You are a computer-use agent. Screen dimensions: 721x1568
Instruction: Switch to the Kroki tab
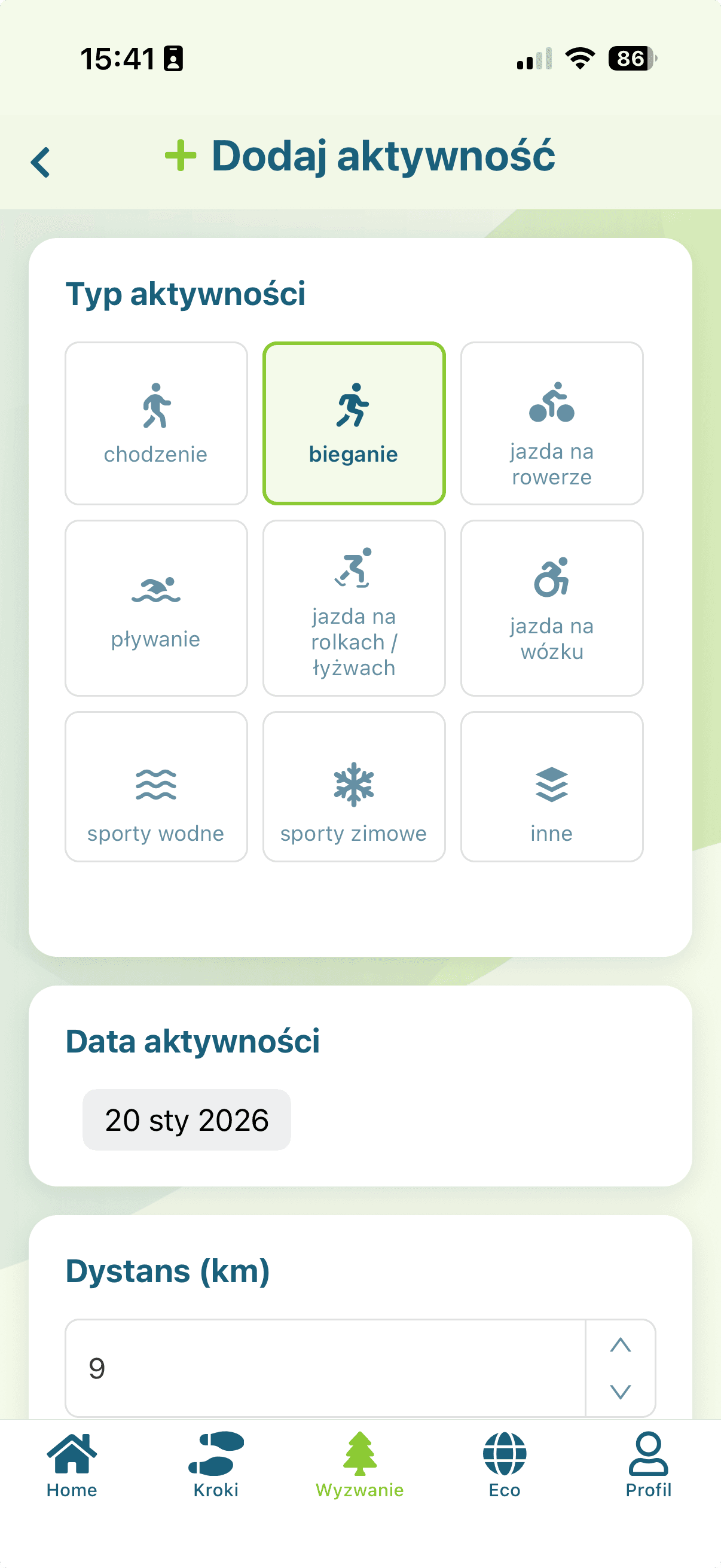(216, 1461)
